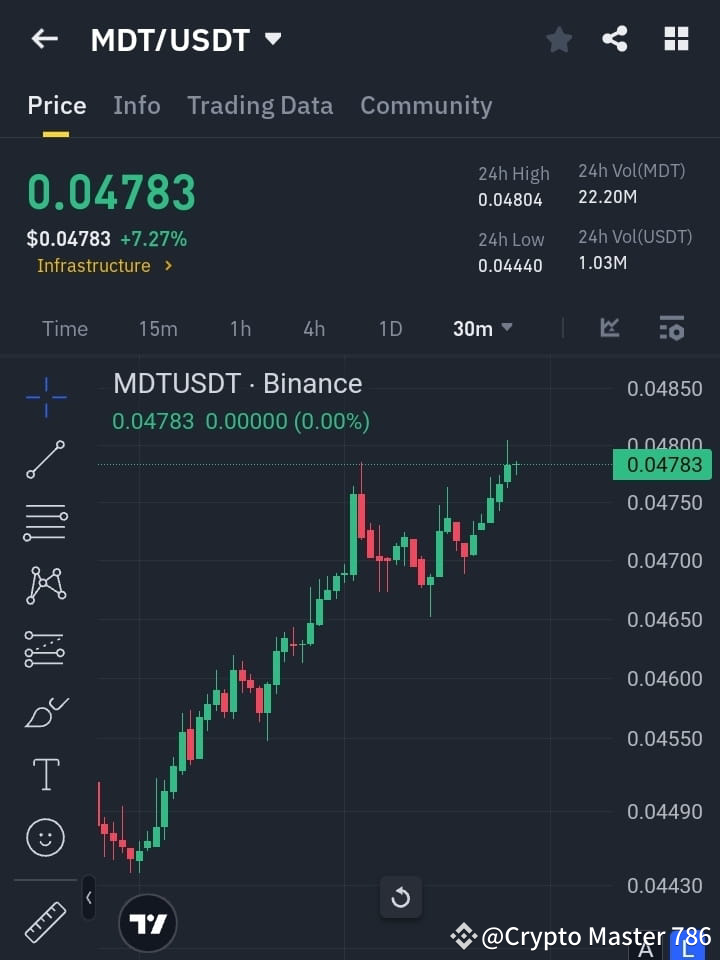Open the chart indicators panel
Viewport: 720px width, 960px height.
coord(610,328)
